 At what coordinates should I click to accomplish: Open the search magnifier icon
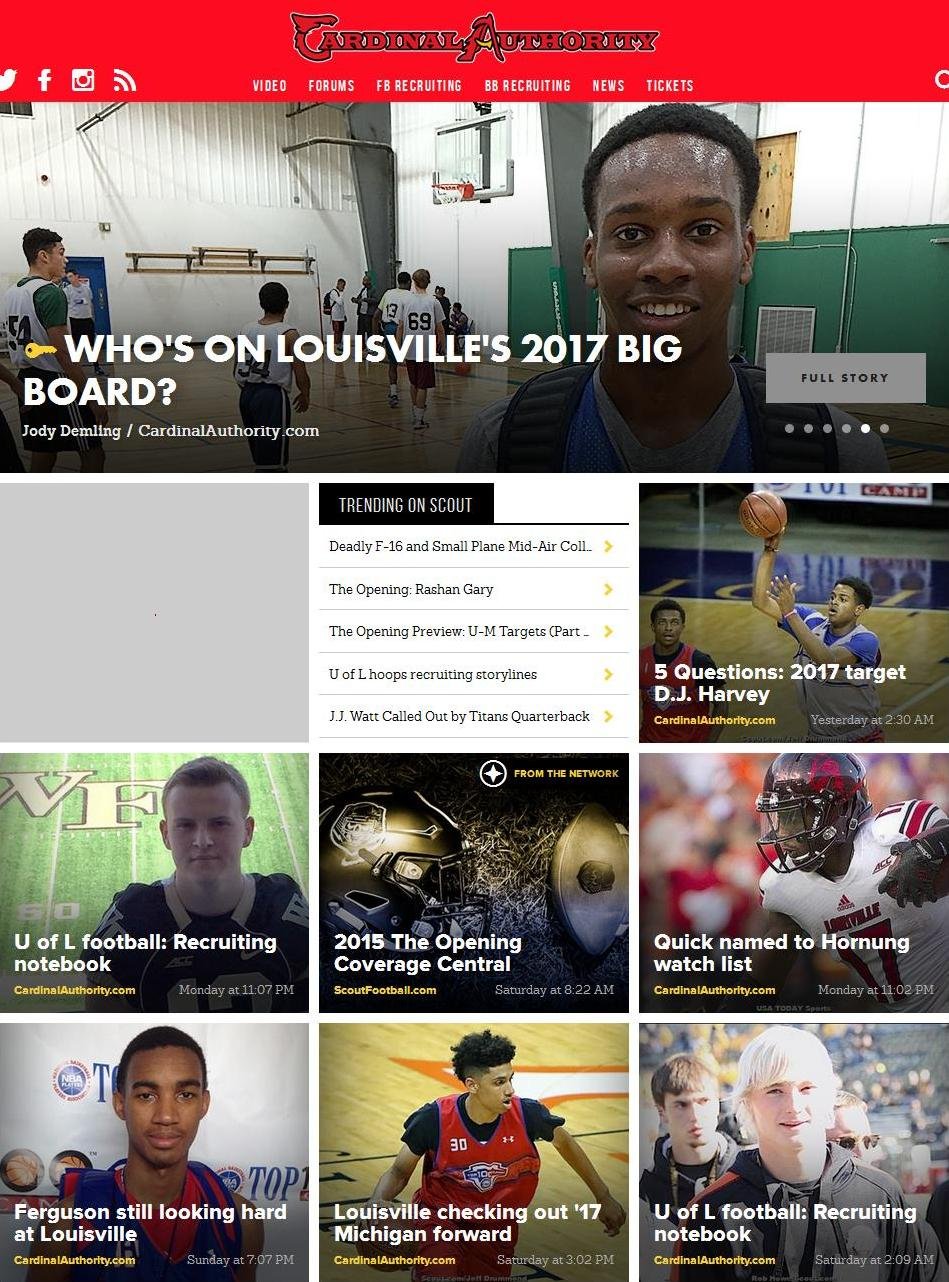(x=941, y=80)
